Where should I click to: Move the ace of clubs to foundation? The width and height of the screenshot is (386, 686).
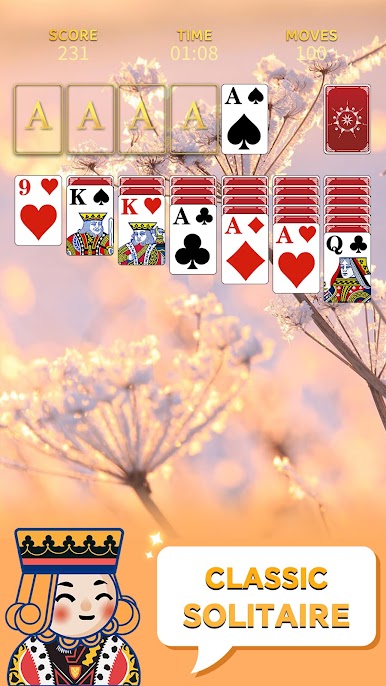tap(193, 240)
